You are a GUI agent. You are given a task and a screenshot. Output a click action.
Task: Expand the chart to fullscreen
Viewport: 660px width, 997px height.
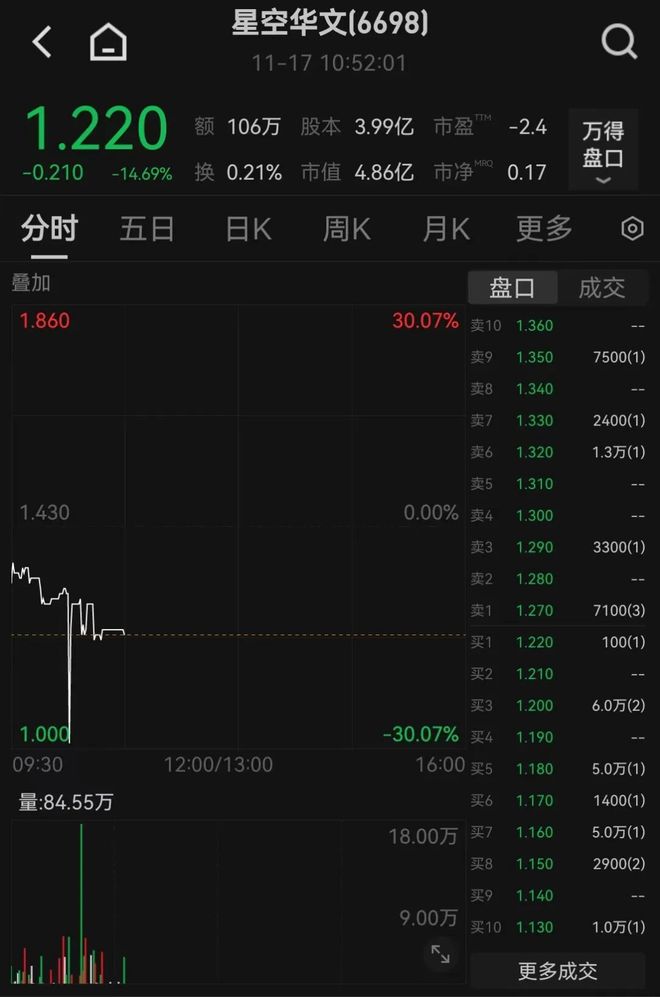440,954
